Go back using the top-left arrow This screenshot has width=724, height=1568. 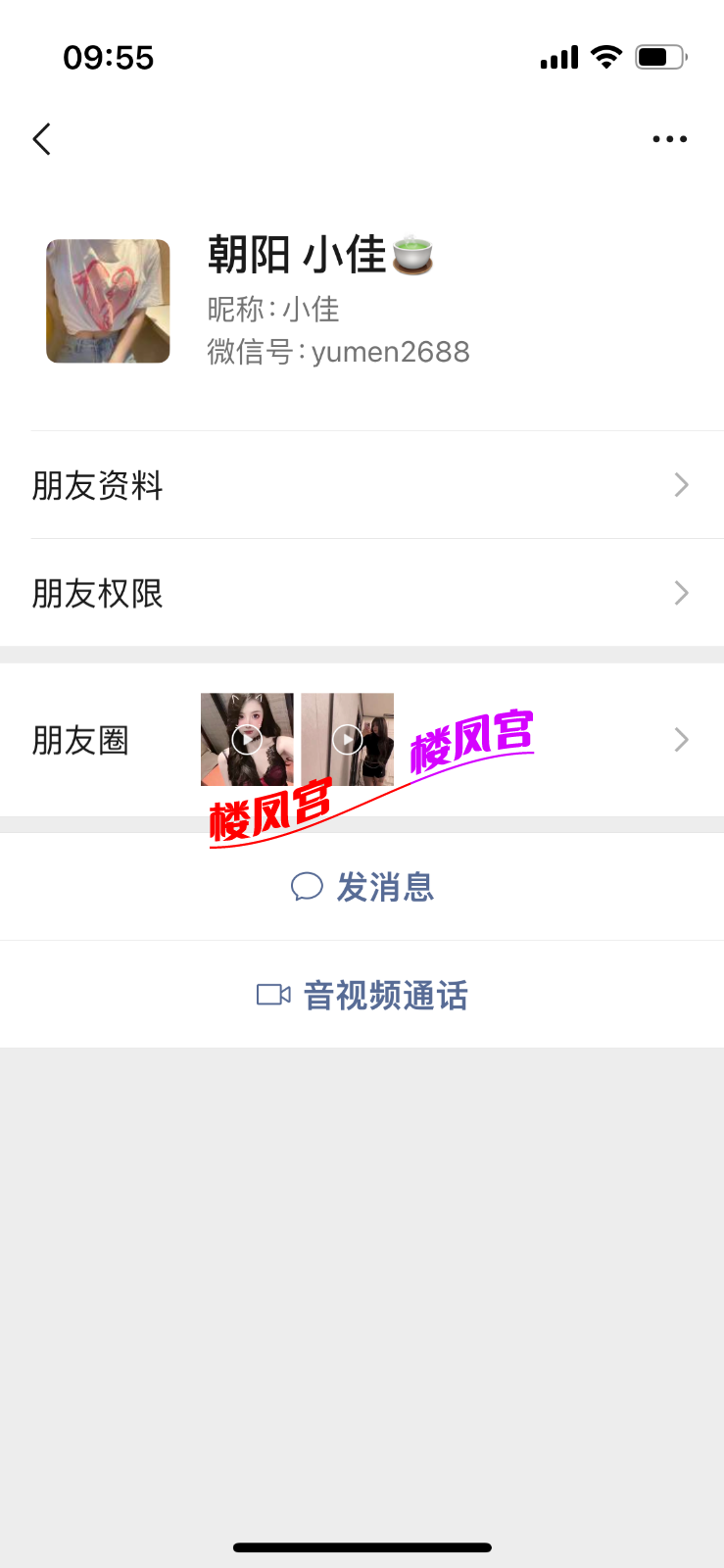pyautogui.click(x=41, y=139)
